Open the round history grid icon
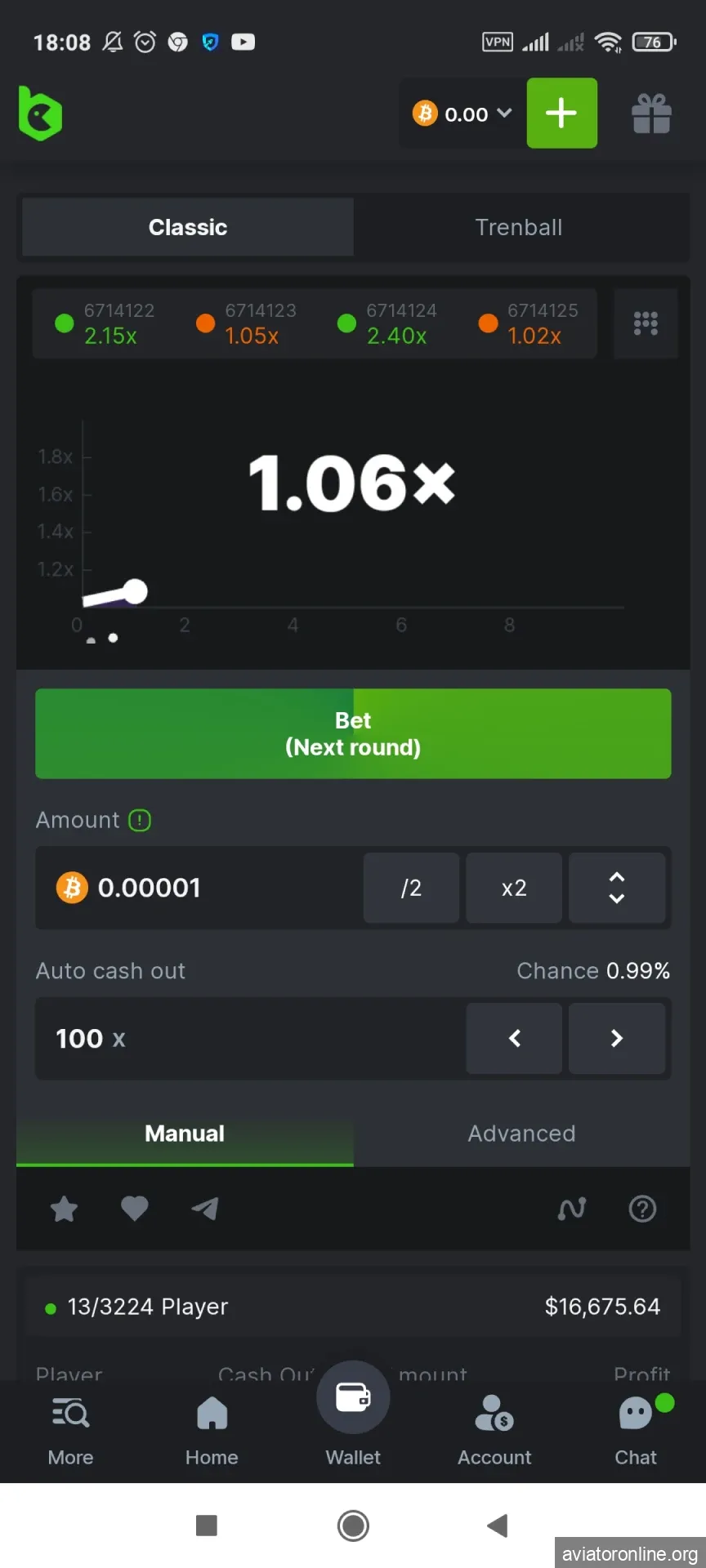The height and width of the screenshot is (1568, 706). click(646, 323)
